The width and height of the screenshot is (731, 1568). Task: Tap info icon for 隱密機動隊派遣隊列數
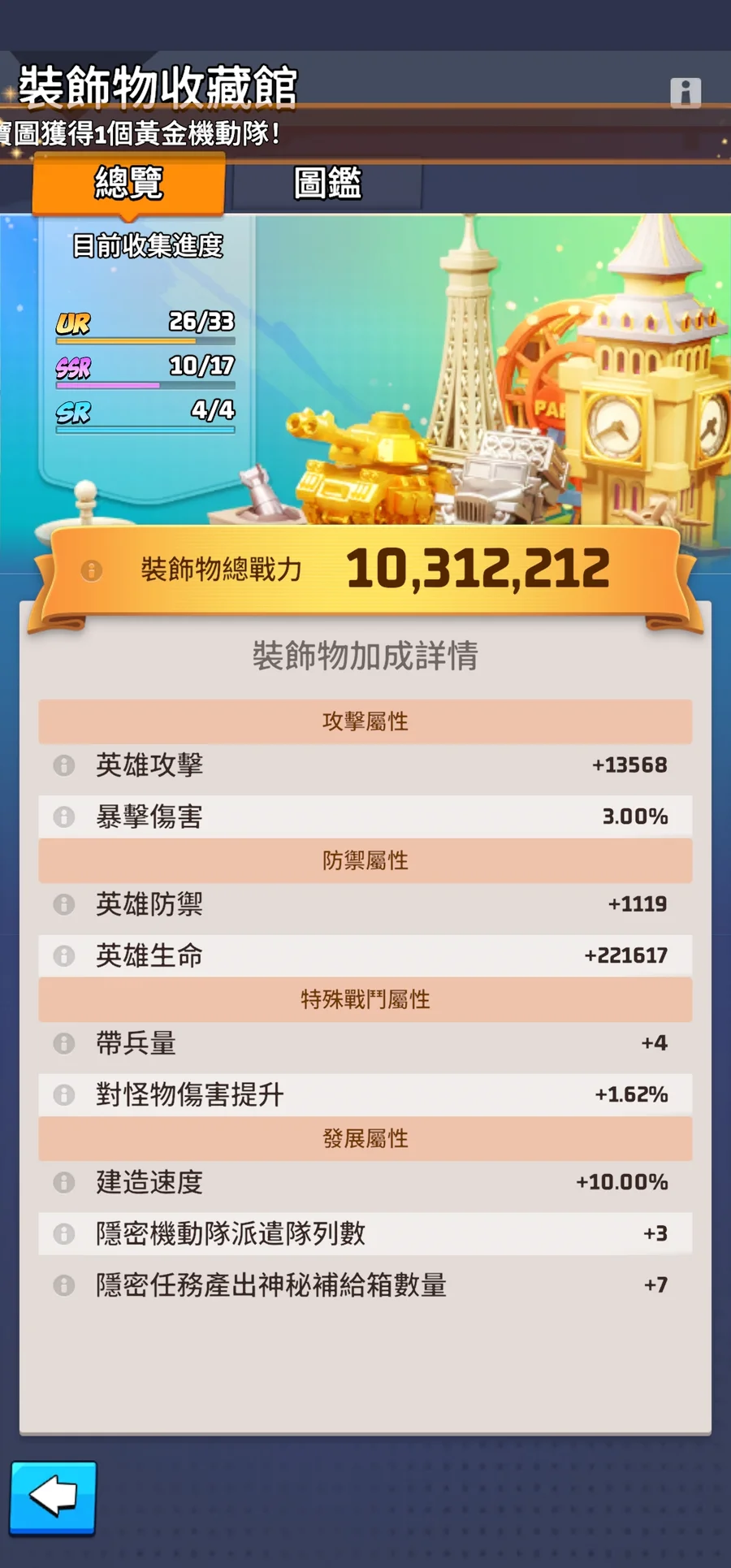click(x=64, y=1234)
